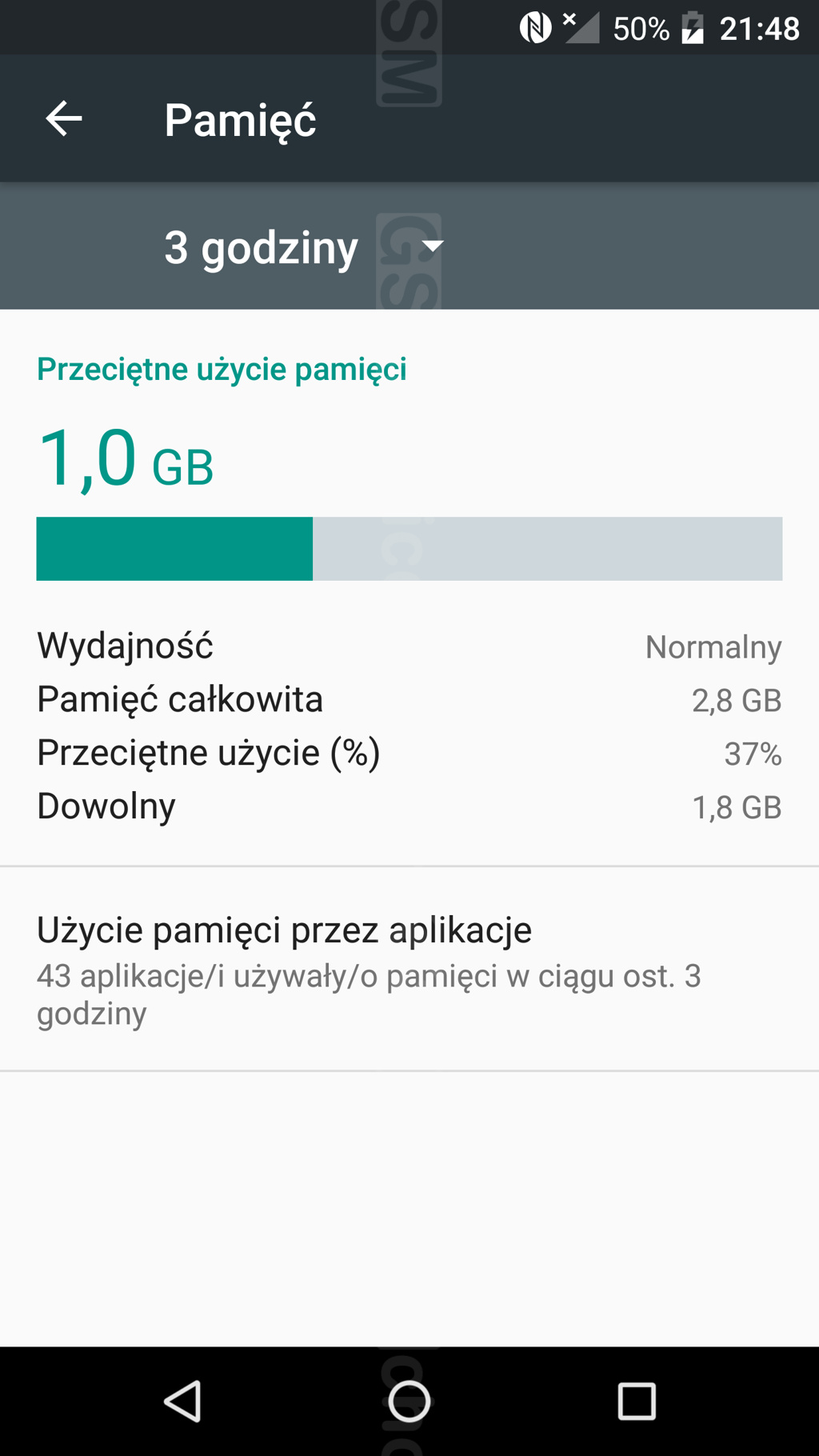Open Użycie pamięci przez aplikacje

pyautogui.click(x=409, y=969)
